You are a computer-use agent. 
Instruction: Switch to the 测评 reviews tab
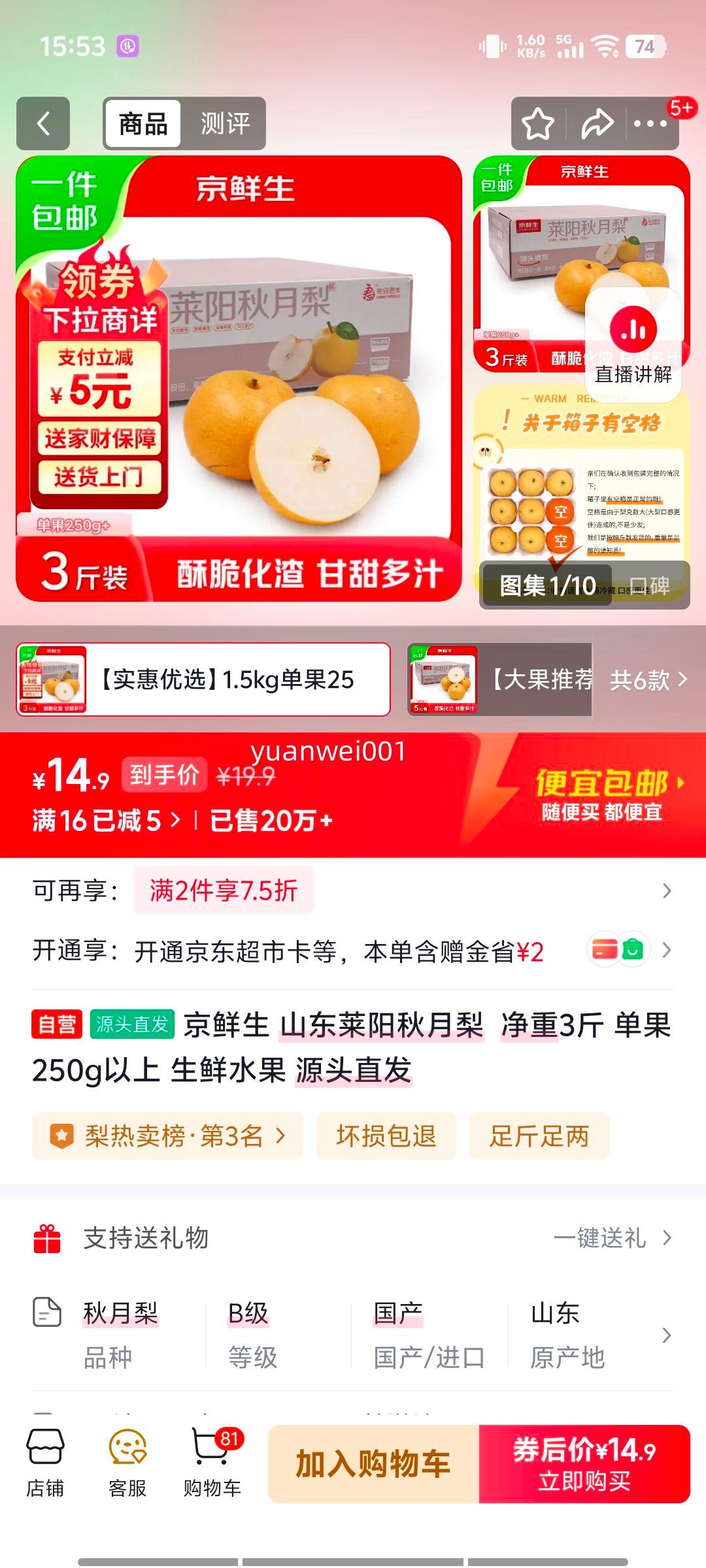click(x=226, y=123)
